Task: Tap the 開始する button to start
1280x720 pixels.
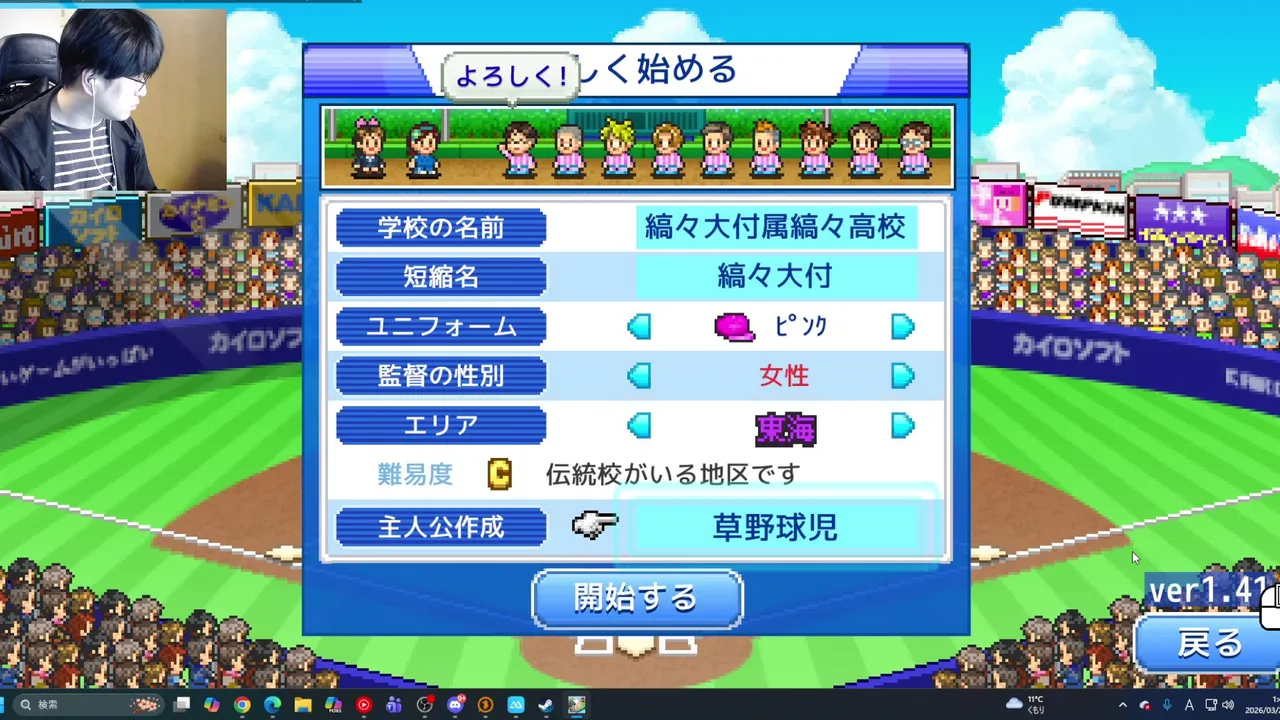Action: (x=637, y=598)
